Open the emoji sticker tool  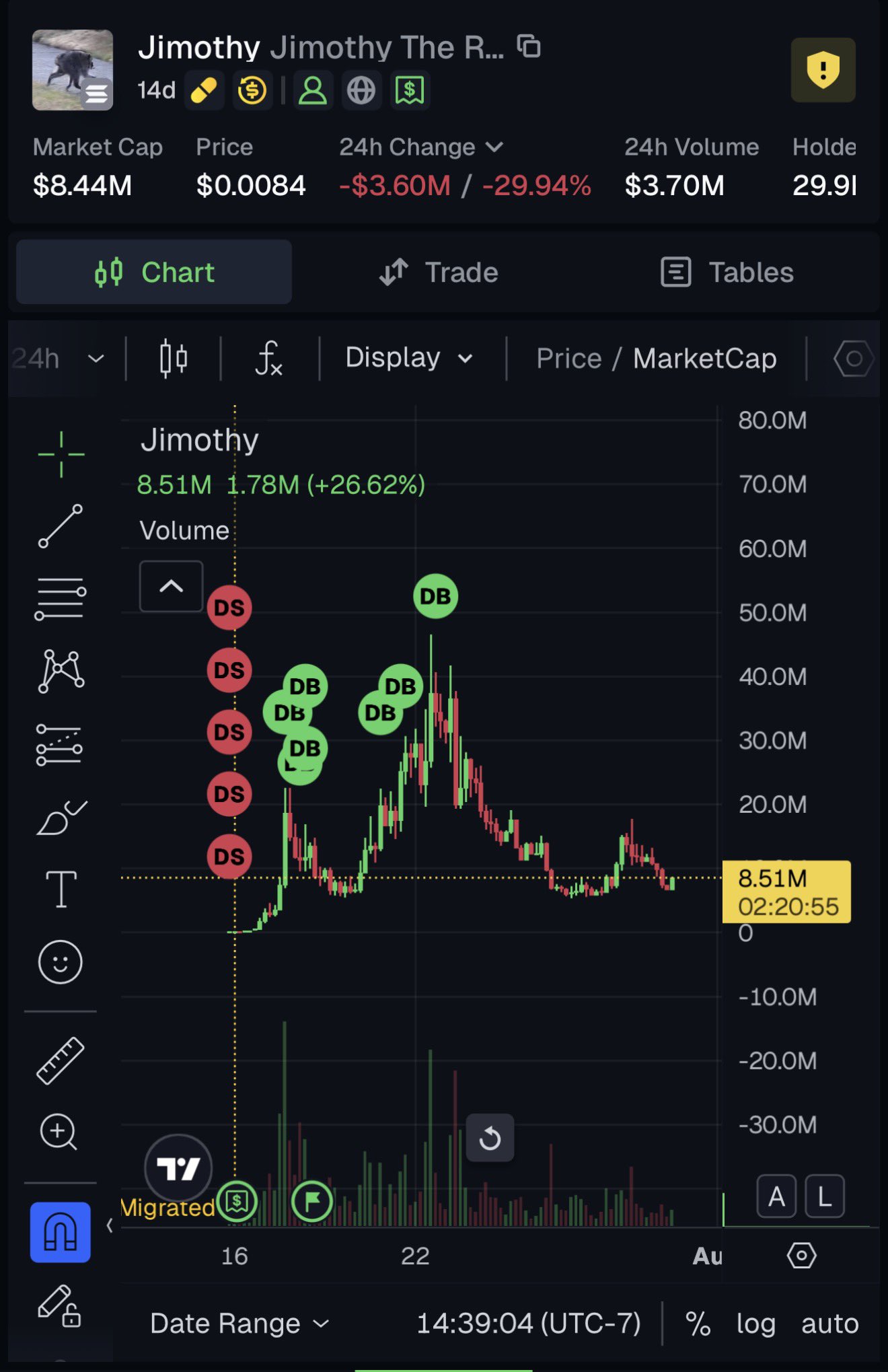[61, 962]
